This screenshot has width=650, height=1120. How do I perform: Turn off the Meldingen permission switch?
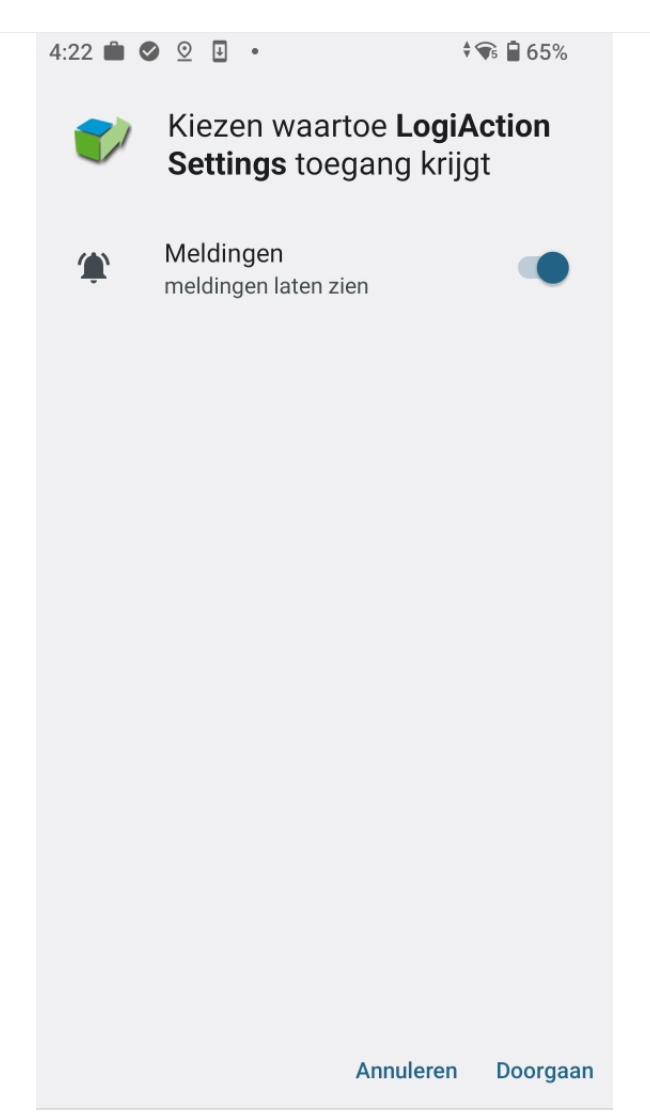click(543, 268)
